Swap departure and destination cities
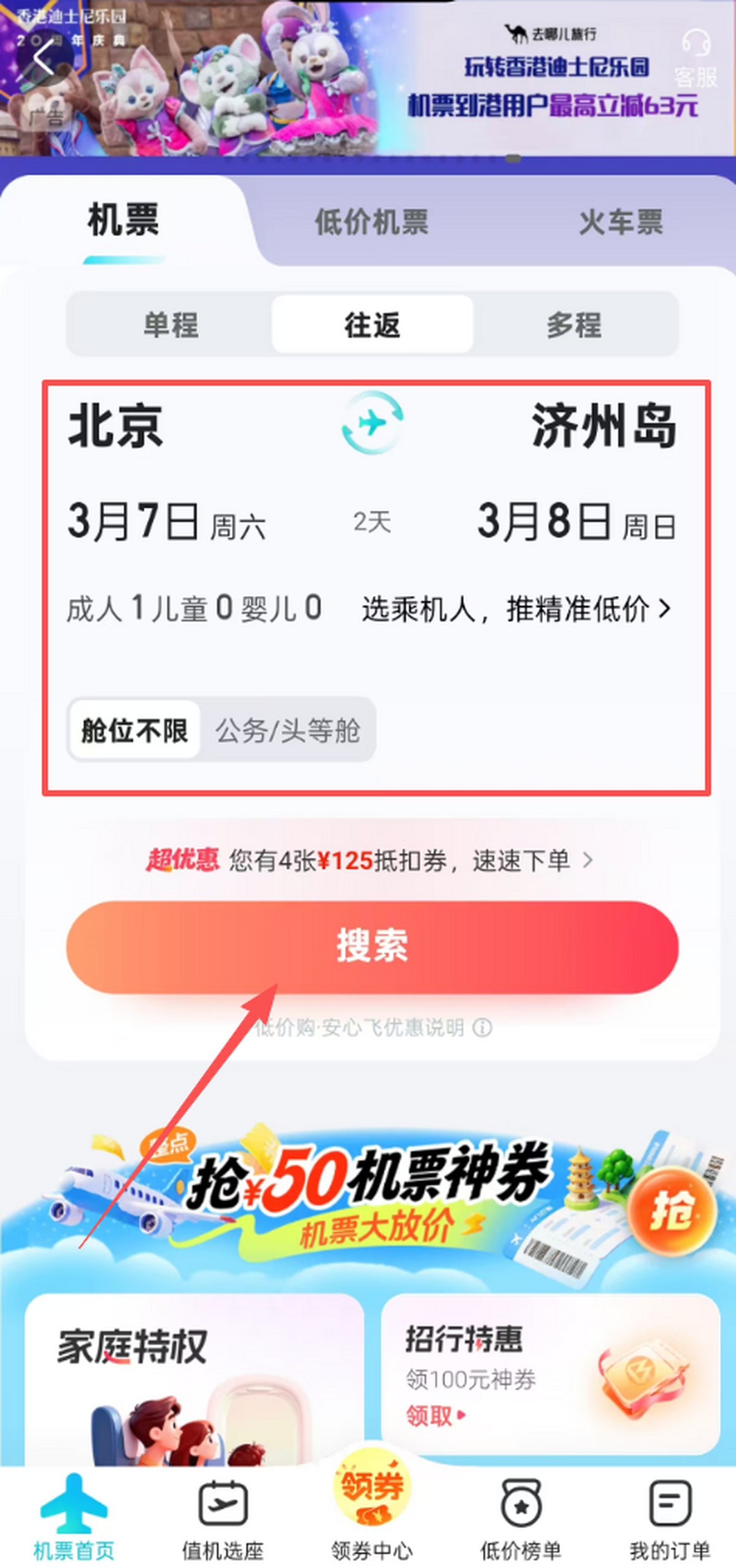736x1568 pixels. point(372,423)
